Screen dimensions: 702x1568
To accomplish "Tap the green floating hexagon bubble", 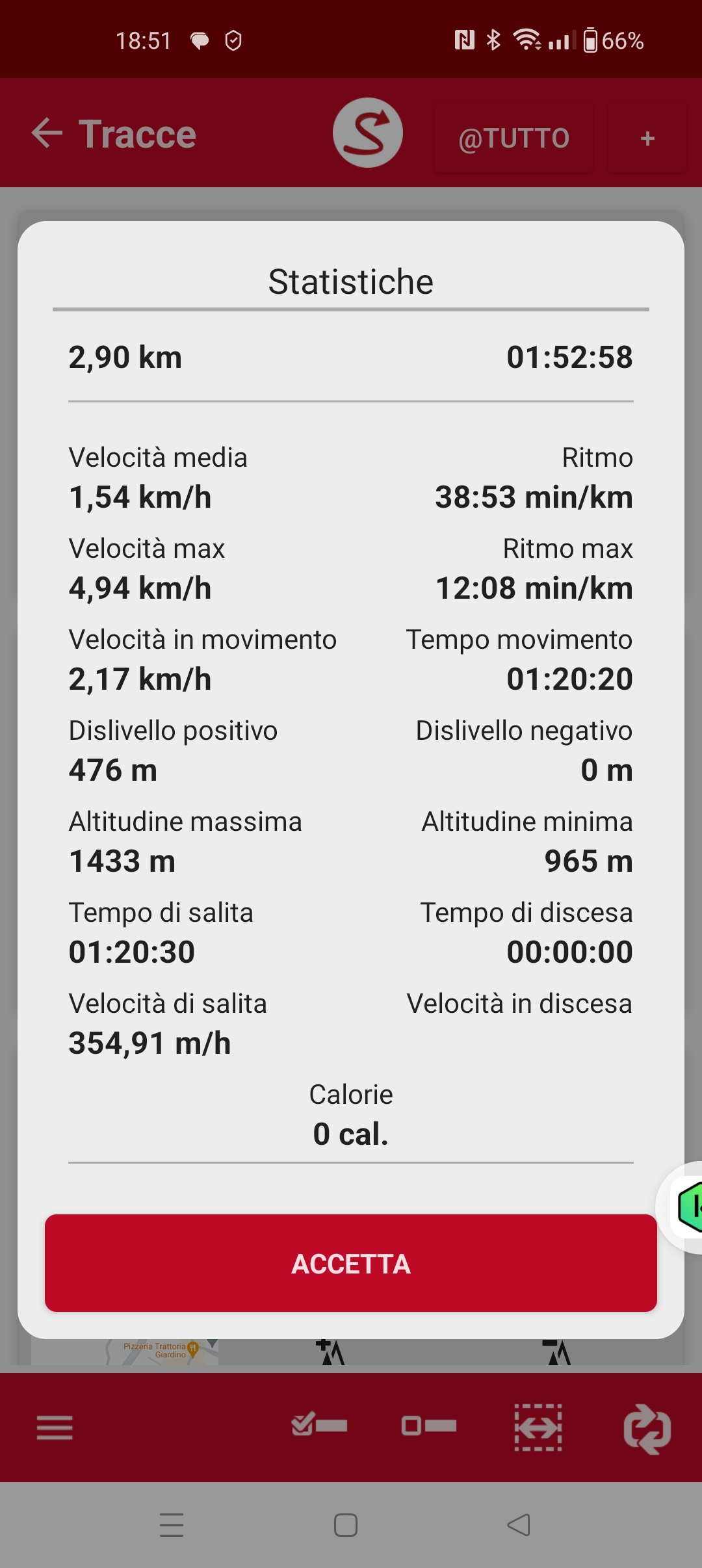I will pos(688,1207).
